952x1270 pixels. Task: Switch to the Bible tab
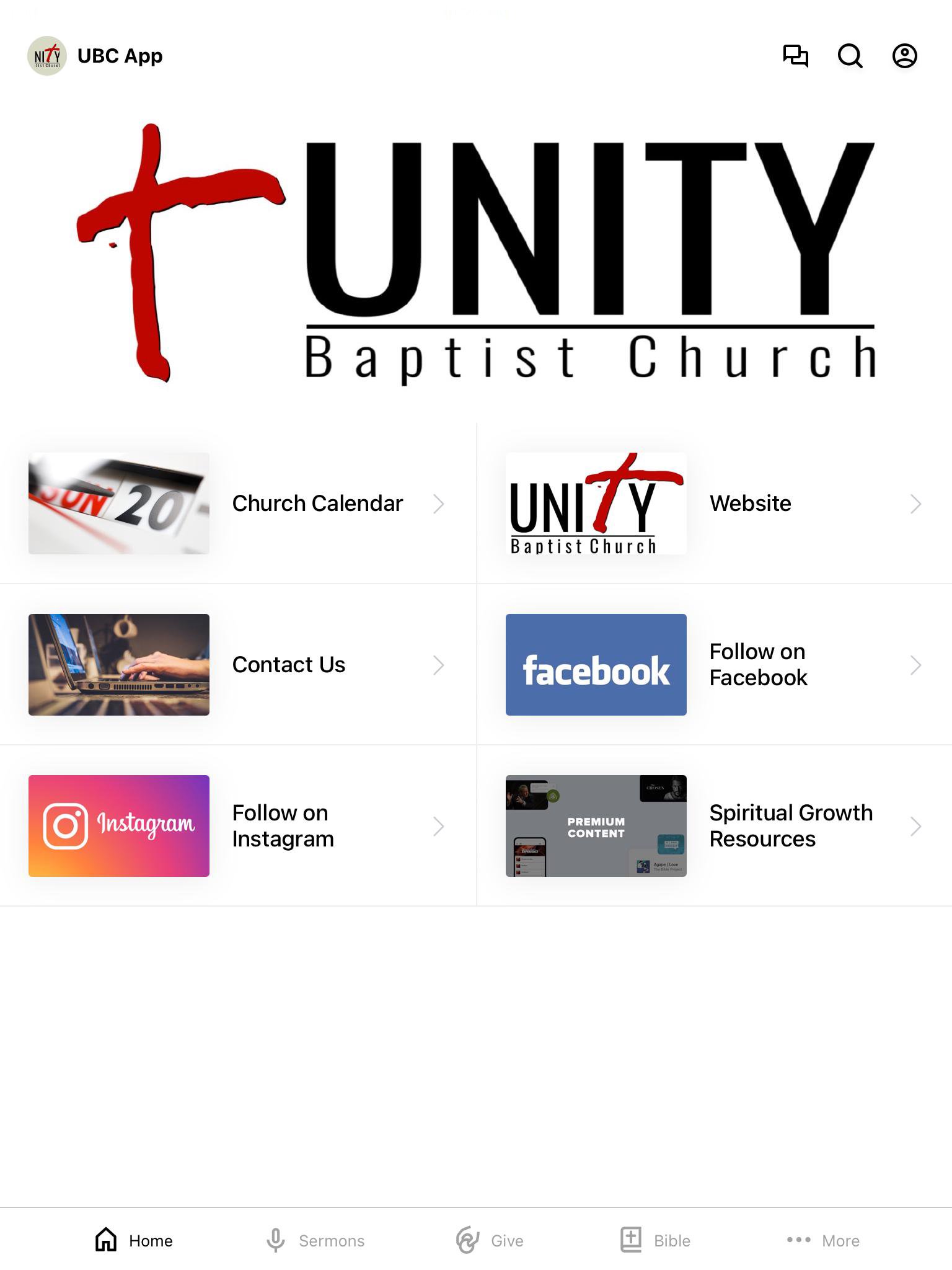coord(655,1240)
